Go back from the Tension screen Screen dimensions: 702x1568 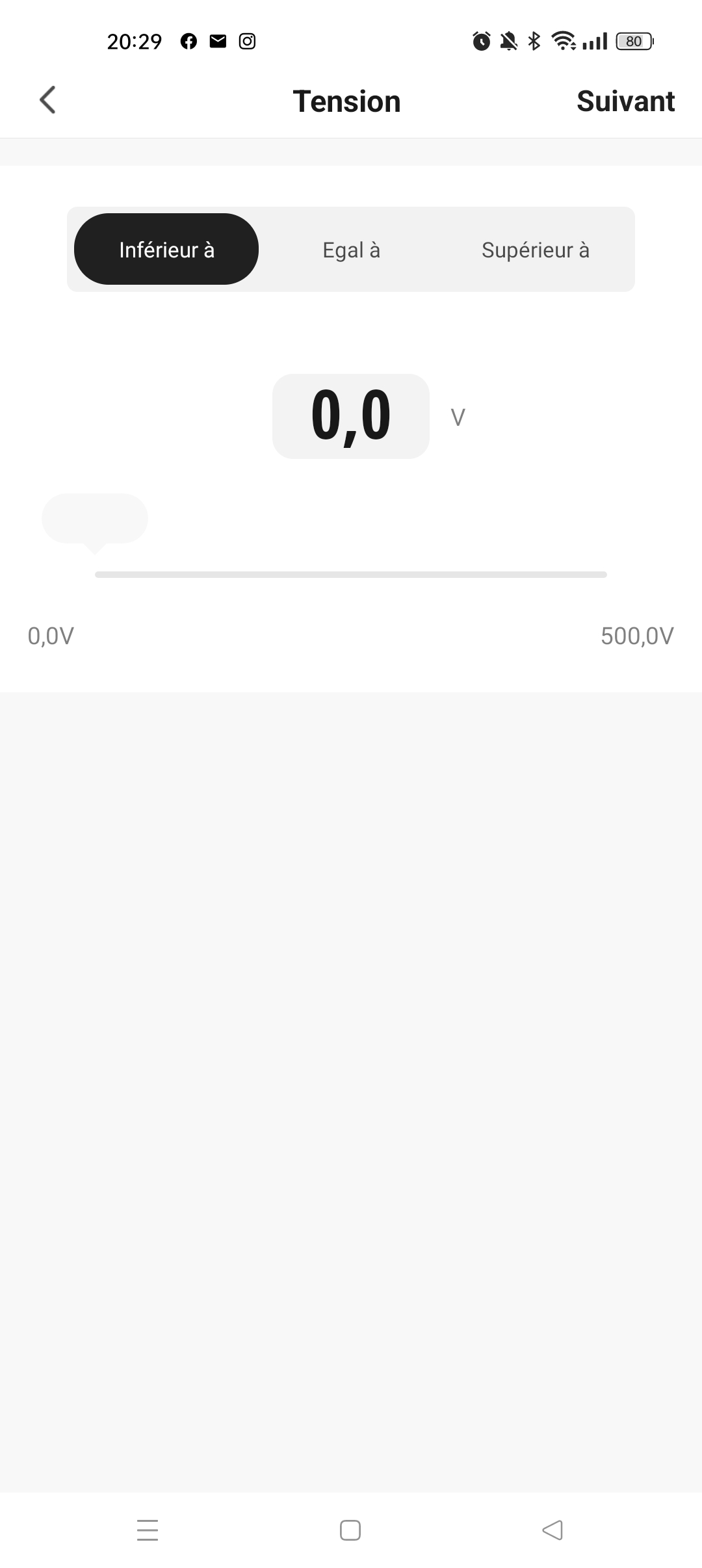pyautogui.click(x=47, y=100)
